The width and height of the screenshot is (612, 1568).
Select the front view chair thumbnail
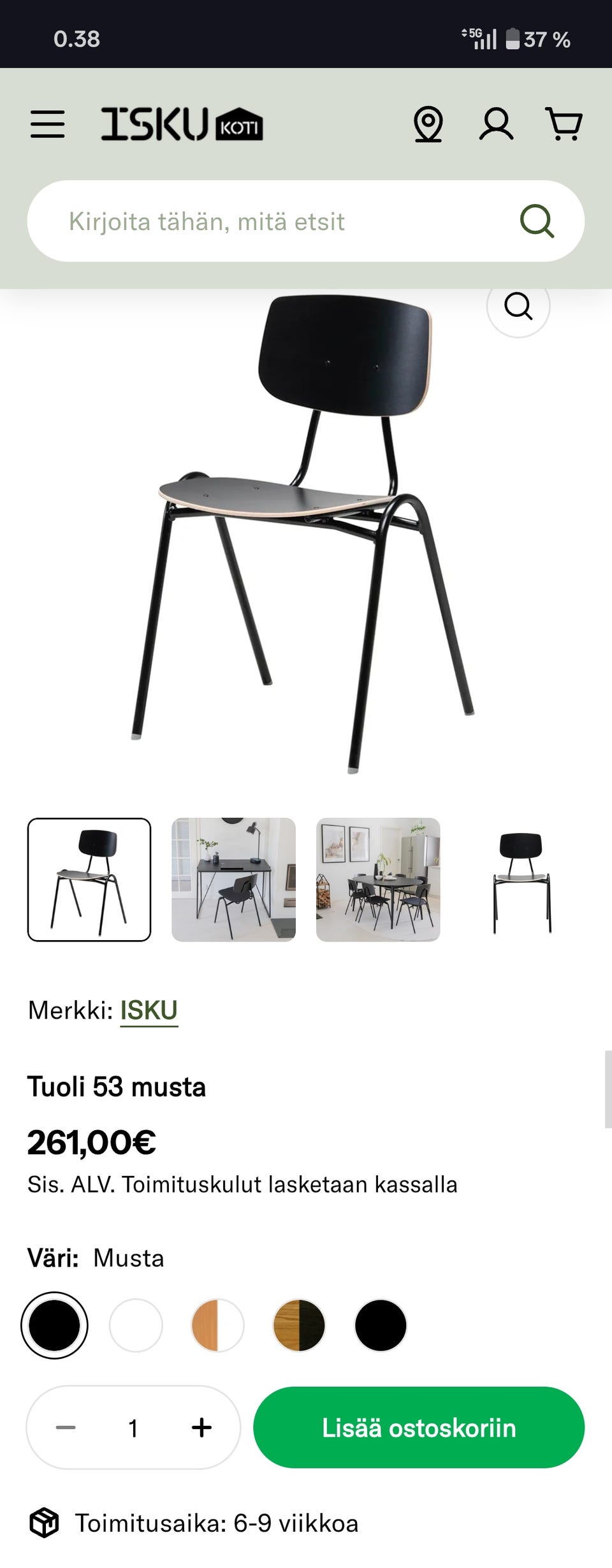click(x=521, y=880)
